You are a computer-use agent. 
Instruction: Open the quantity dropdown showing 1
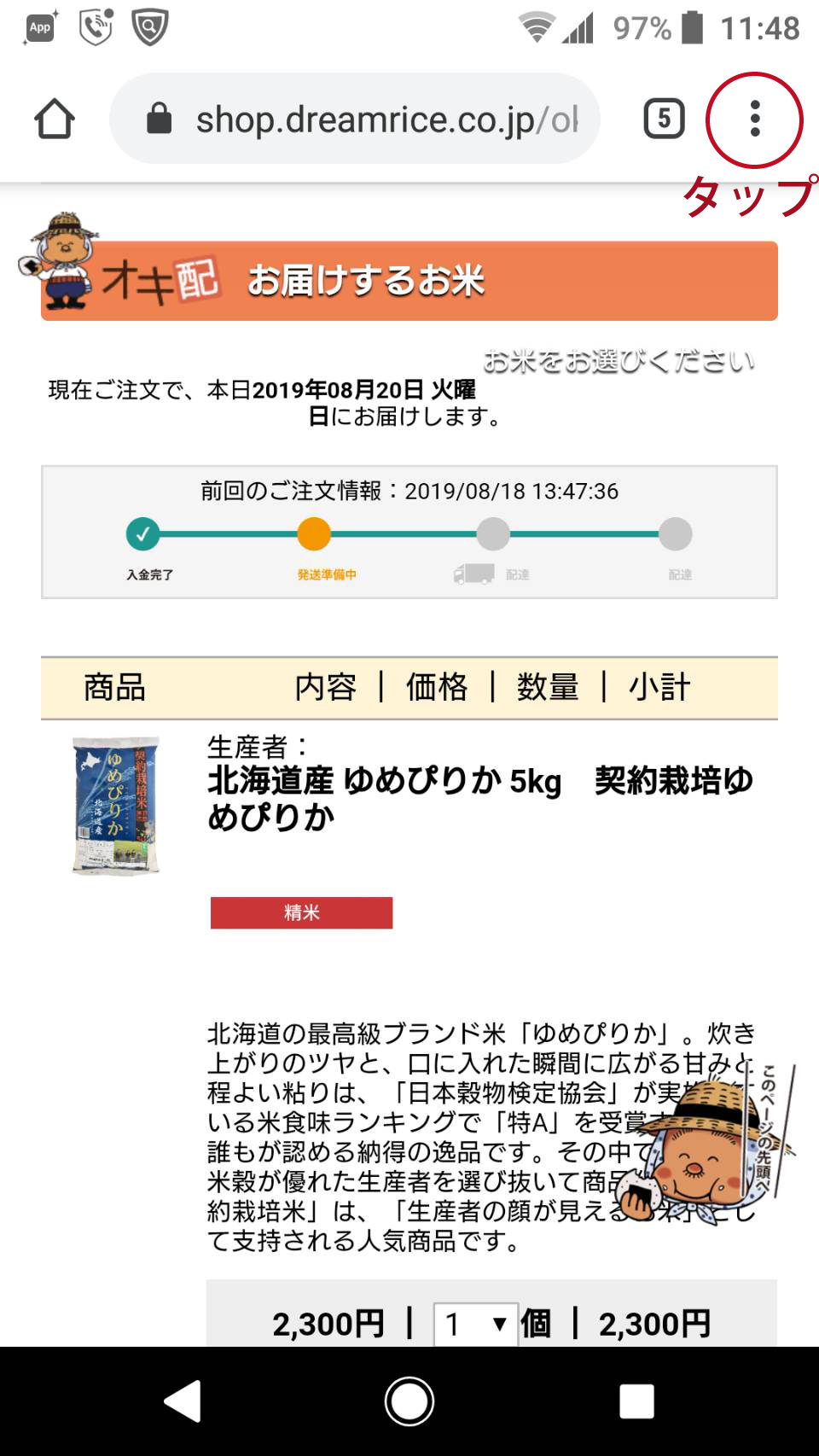[x=475, y=1324]
